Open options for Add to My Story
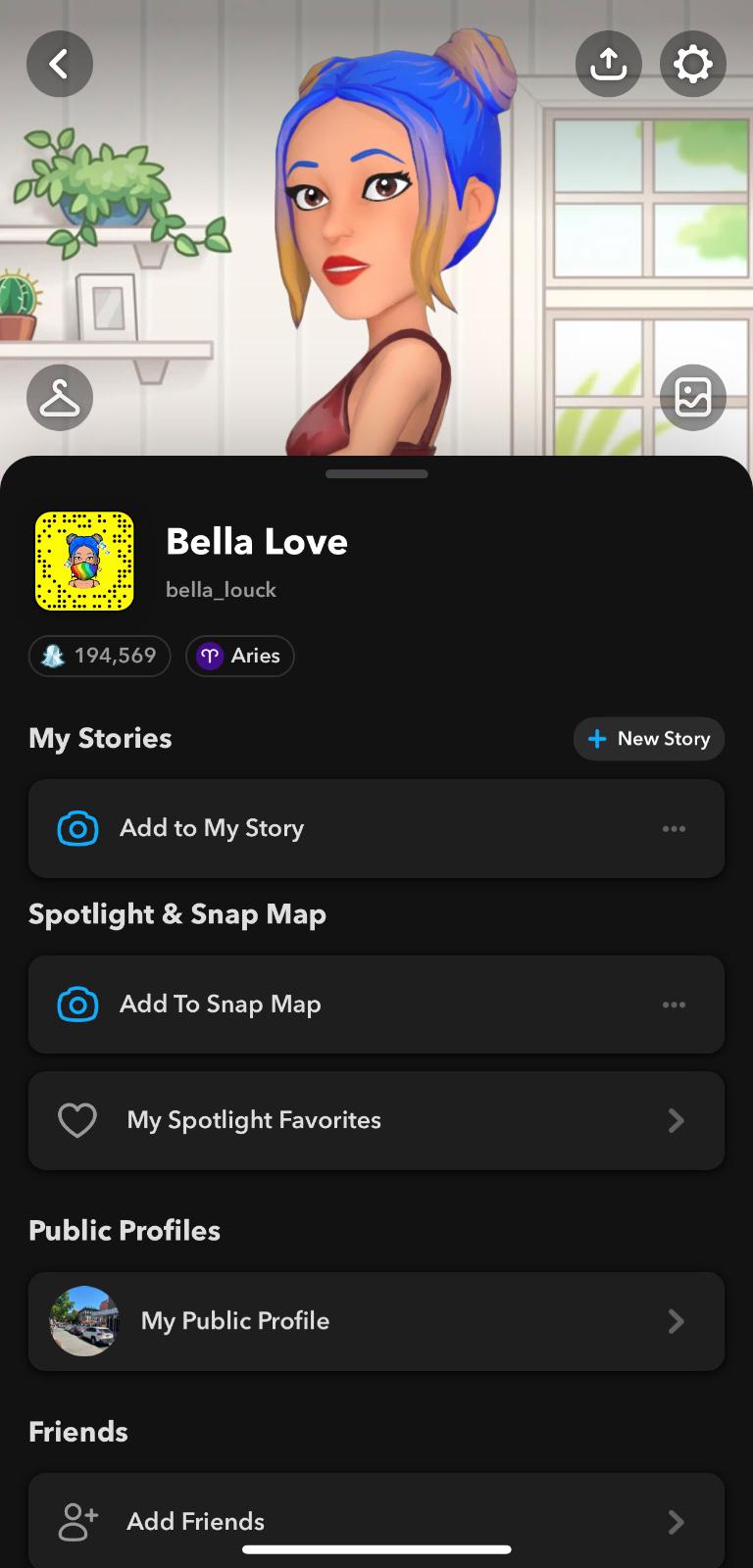Image resolution: width=753 pixels, height=1568 pixels. tap(674, 829)
